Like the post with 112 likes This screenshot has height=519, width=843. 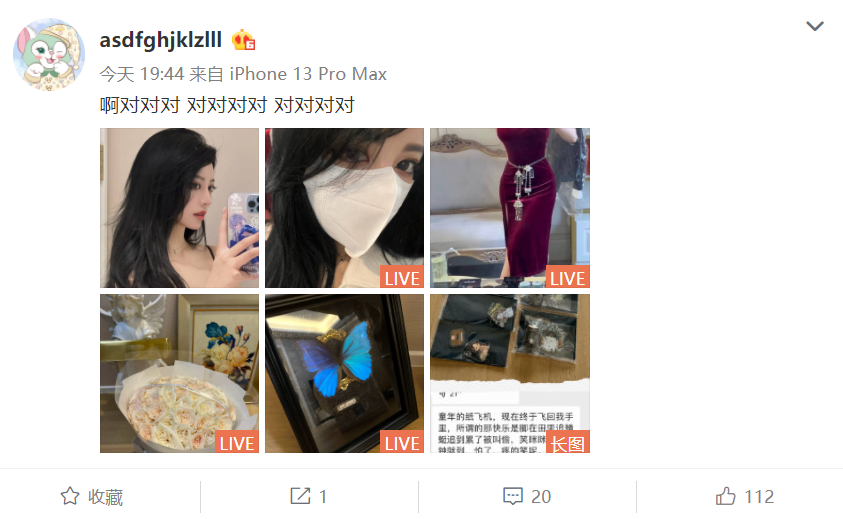745,496
